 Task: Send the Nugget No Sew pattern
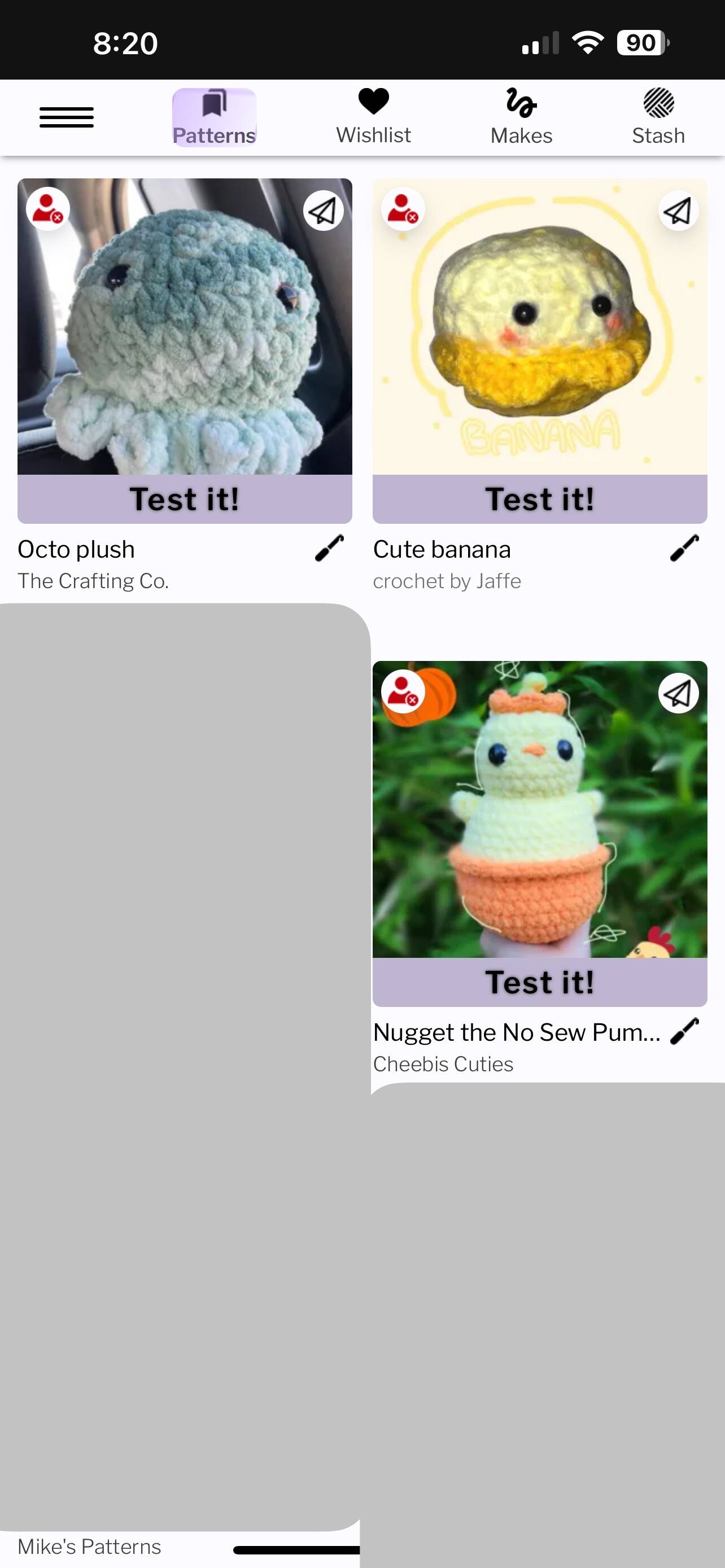point(678,693)
